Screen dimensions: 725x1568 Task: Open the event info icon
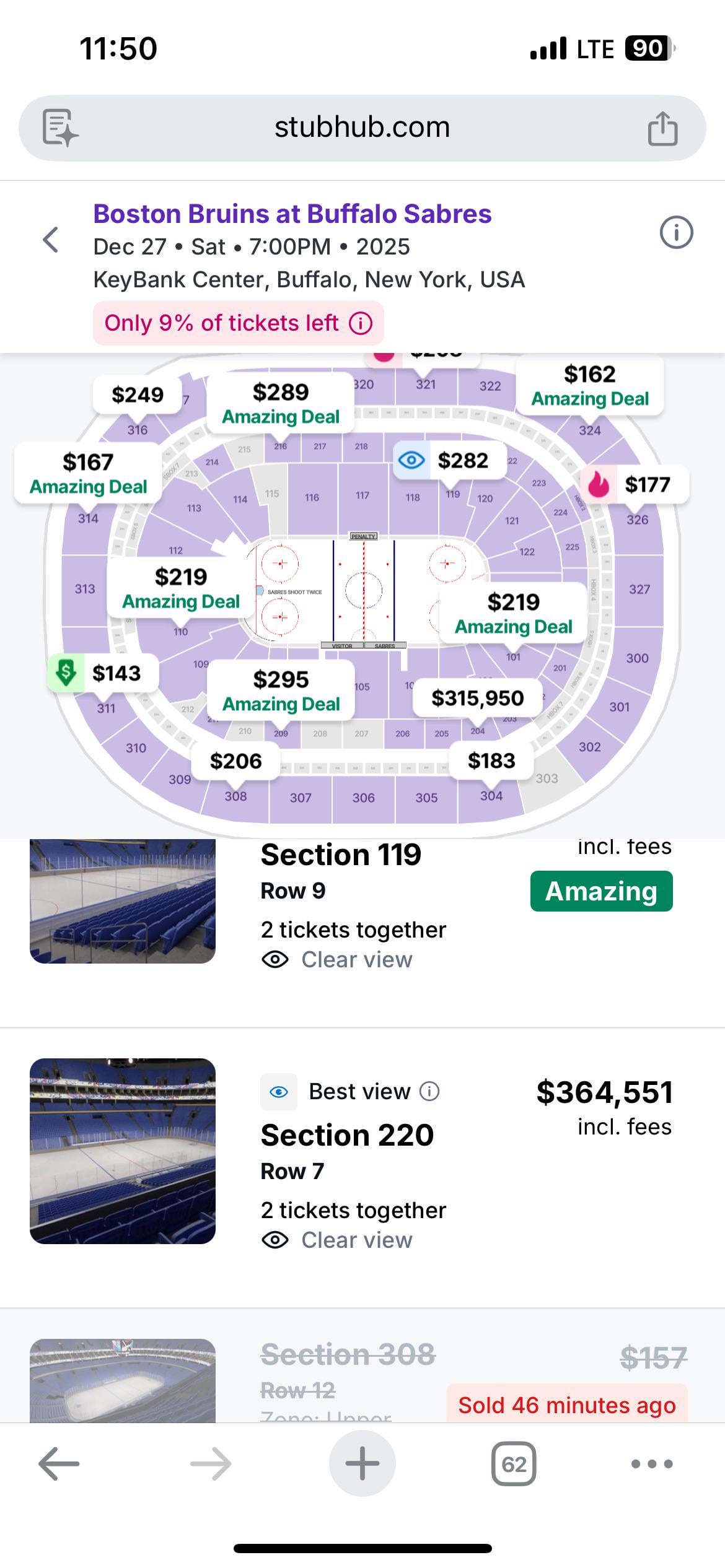[676, 233]
